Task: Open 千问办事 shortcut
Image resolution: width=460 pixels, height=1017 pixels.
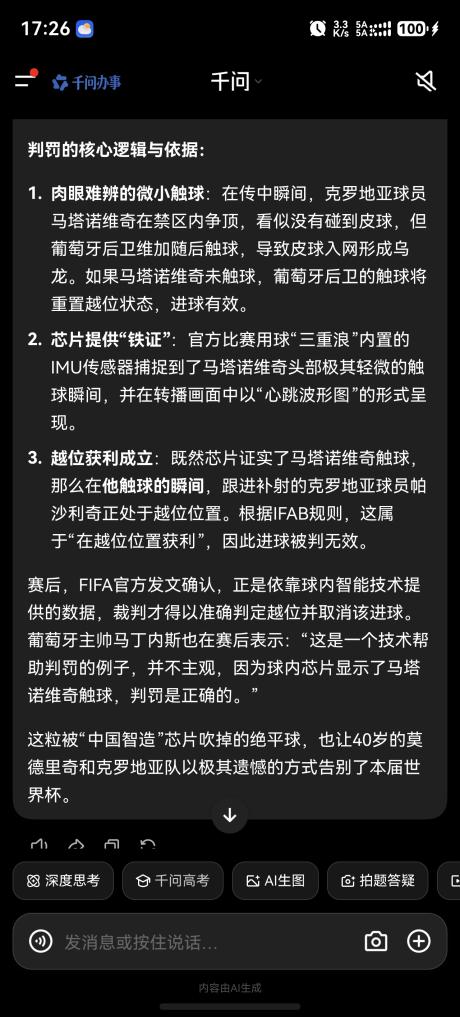Action: (x=86, y=82)
